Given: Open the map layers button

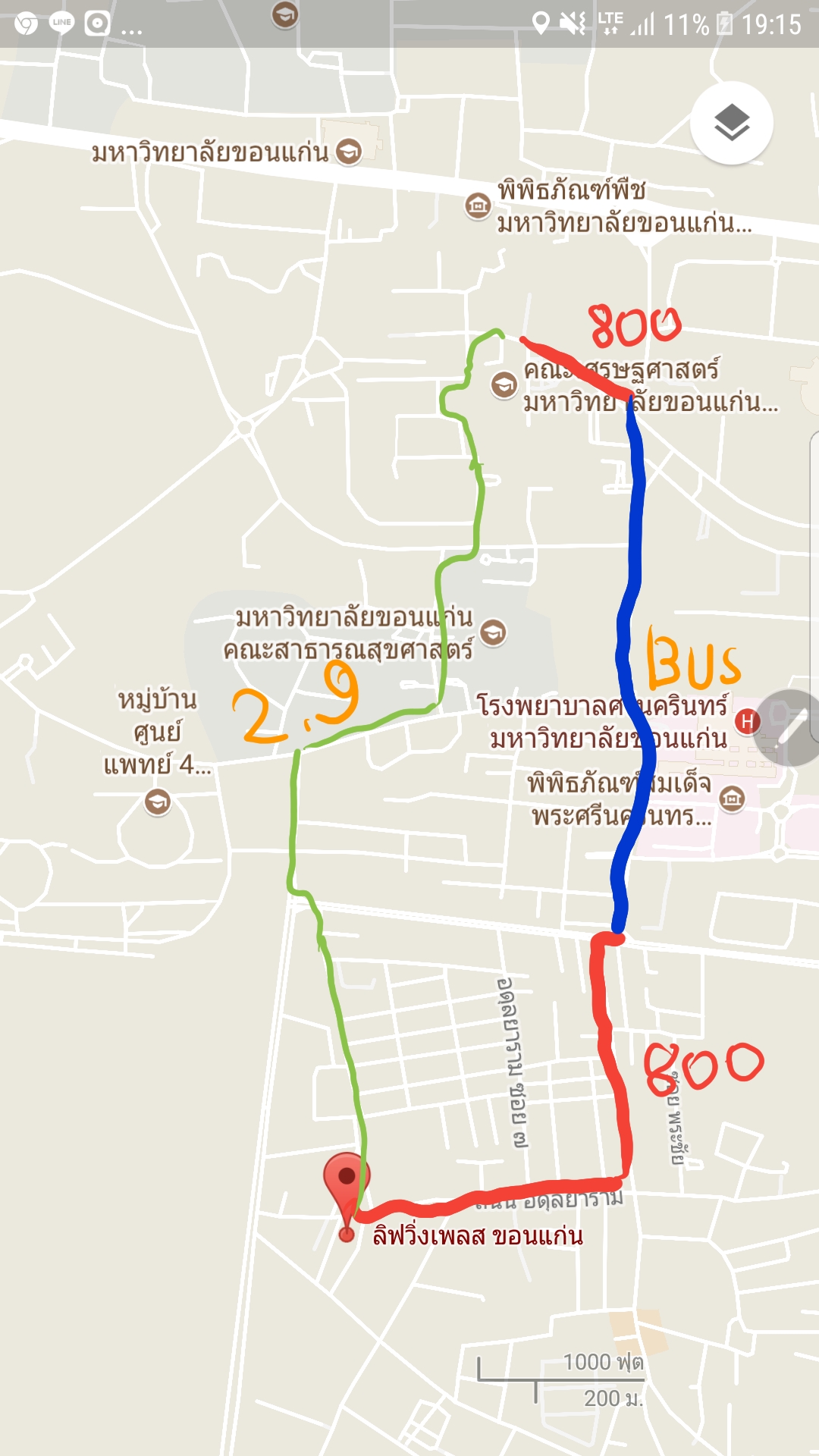Looking at the screenshot, I should click(732, 123).
